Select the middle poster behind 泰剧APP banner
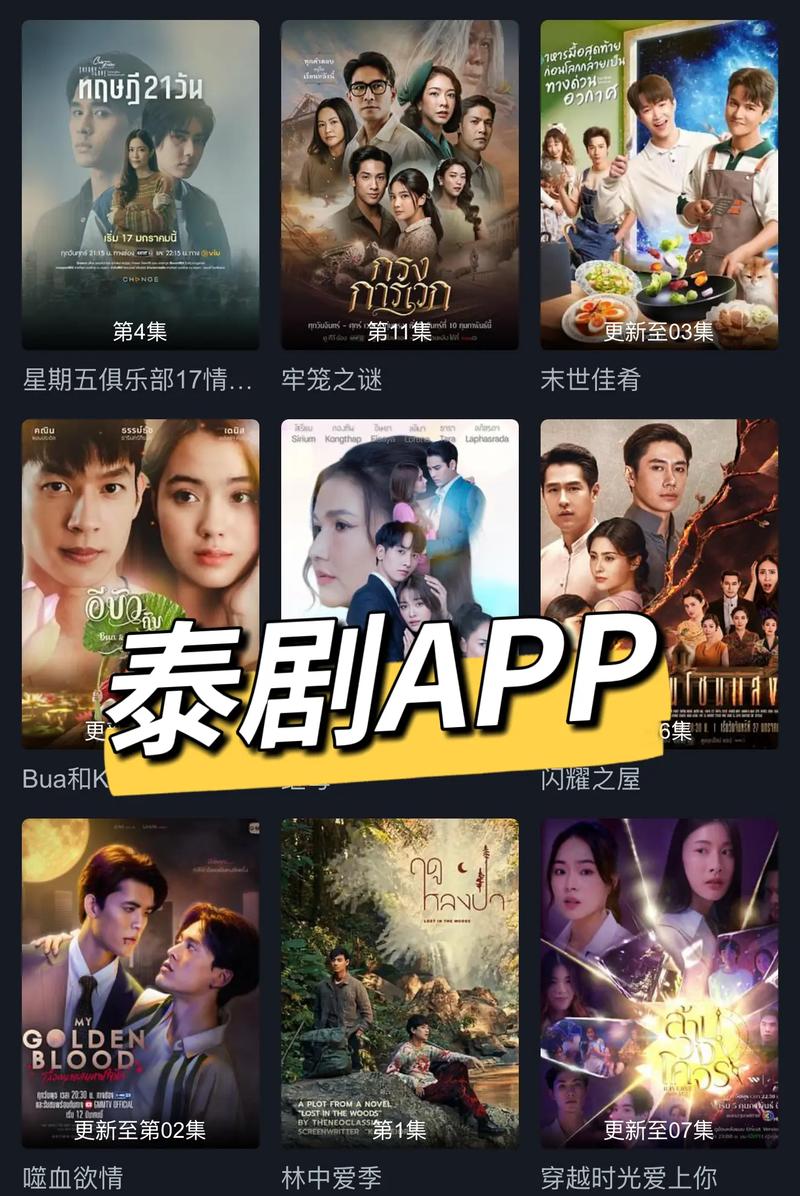Image resolution: width=800 pixels, height=1196 pixels. coord(400,500)
